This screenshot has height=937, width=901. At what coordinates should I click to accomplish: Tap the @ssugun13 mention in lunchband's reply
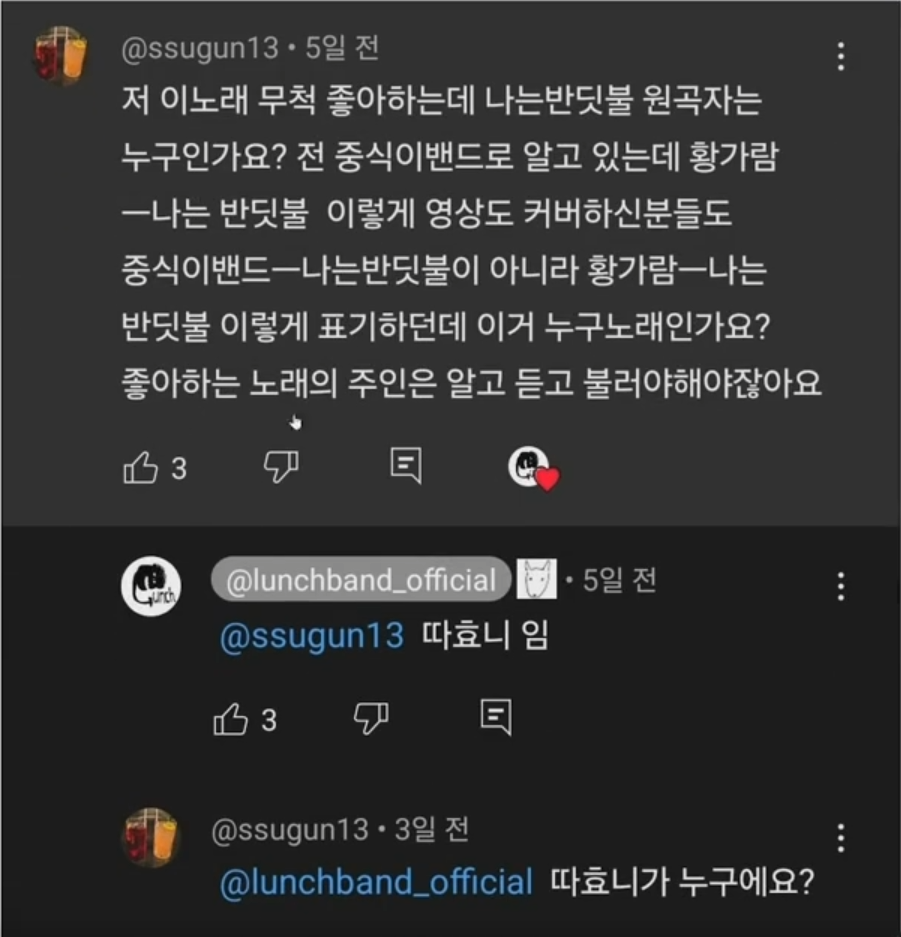[311, 636]
